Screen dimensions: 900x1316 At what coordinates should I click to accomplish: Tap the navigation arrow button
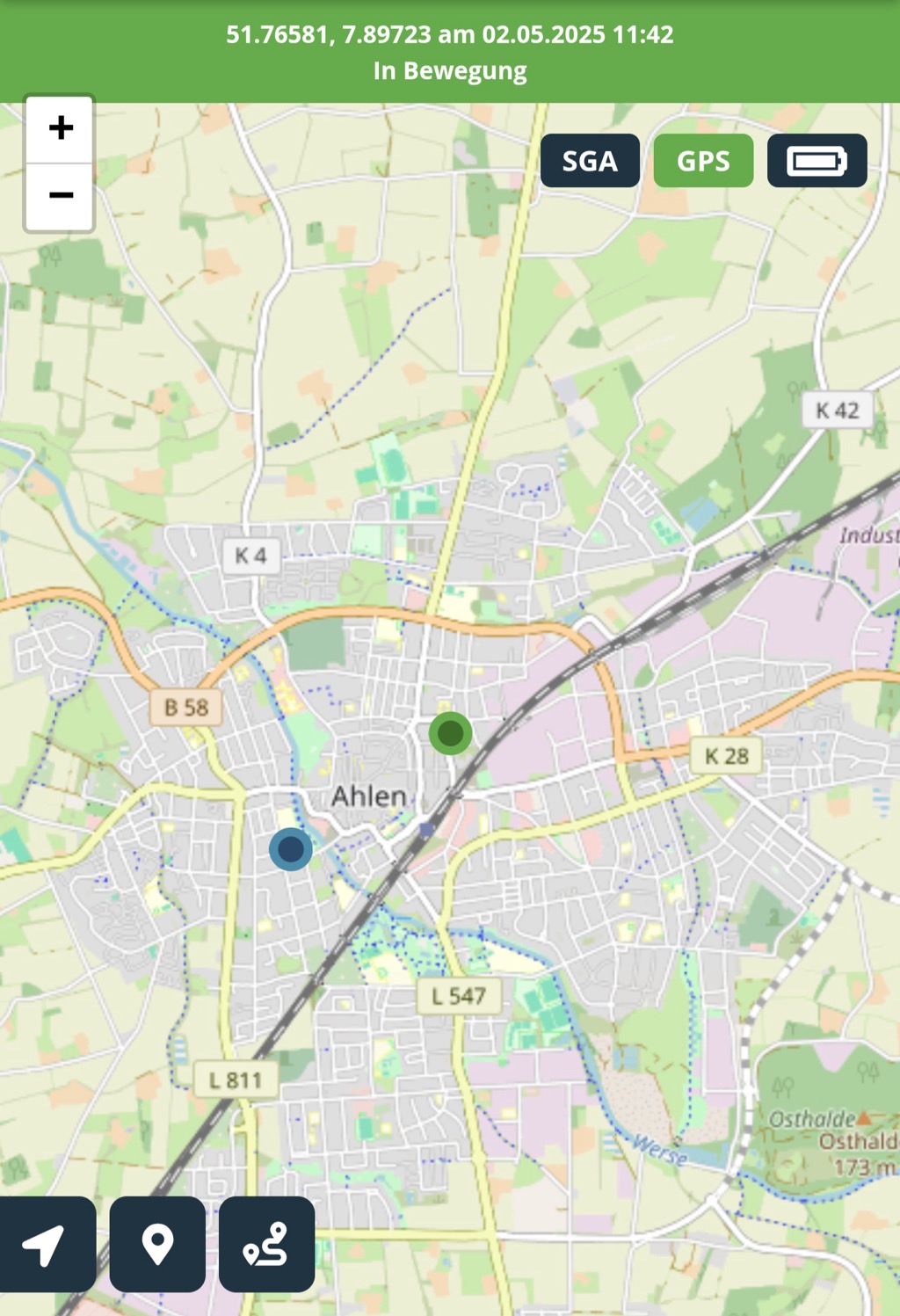pyautogui.click(x=46, y=1244)
